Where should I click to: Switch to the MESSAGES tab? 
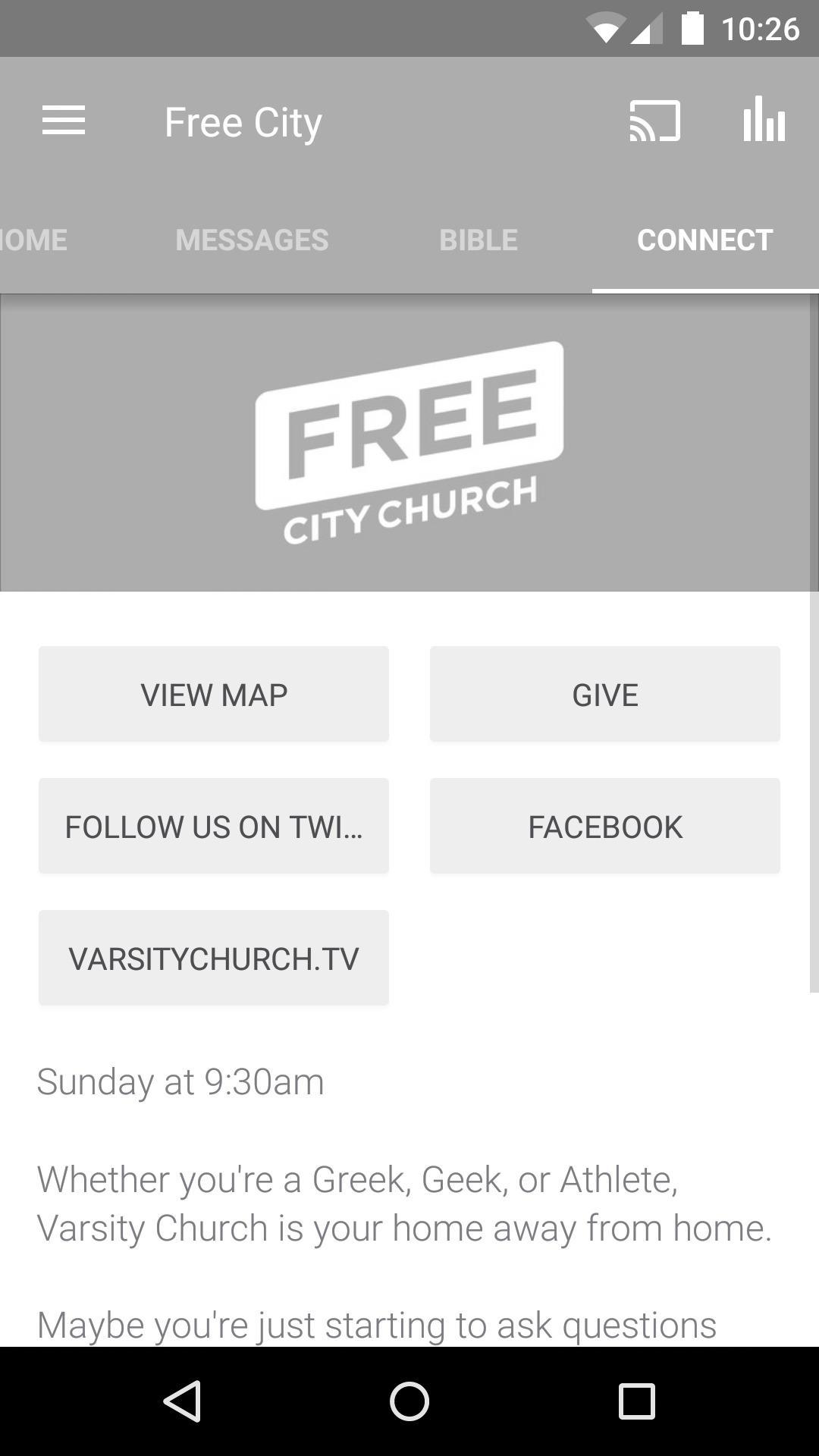coord(251,240)
